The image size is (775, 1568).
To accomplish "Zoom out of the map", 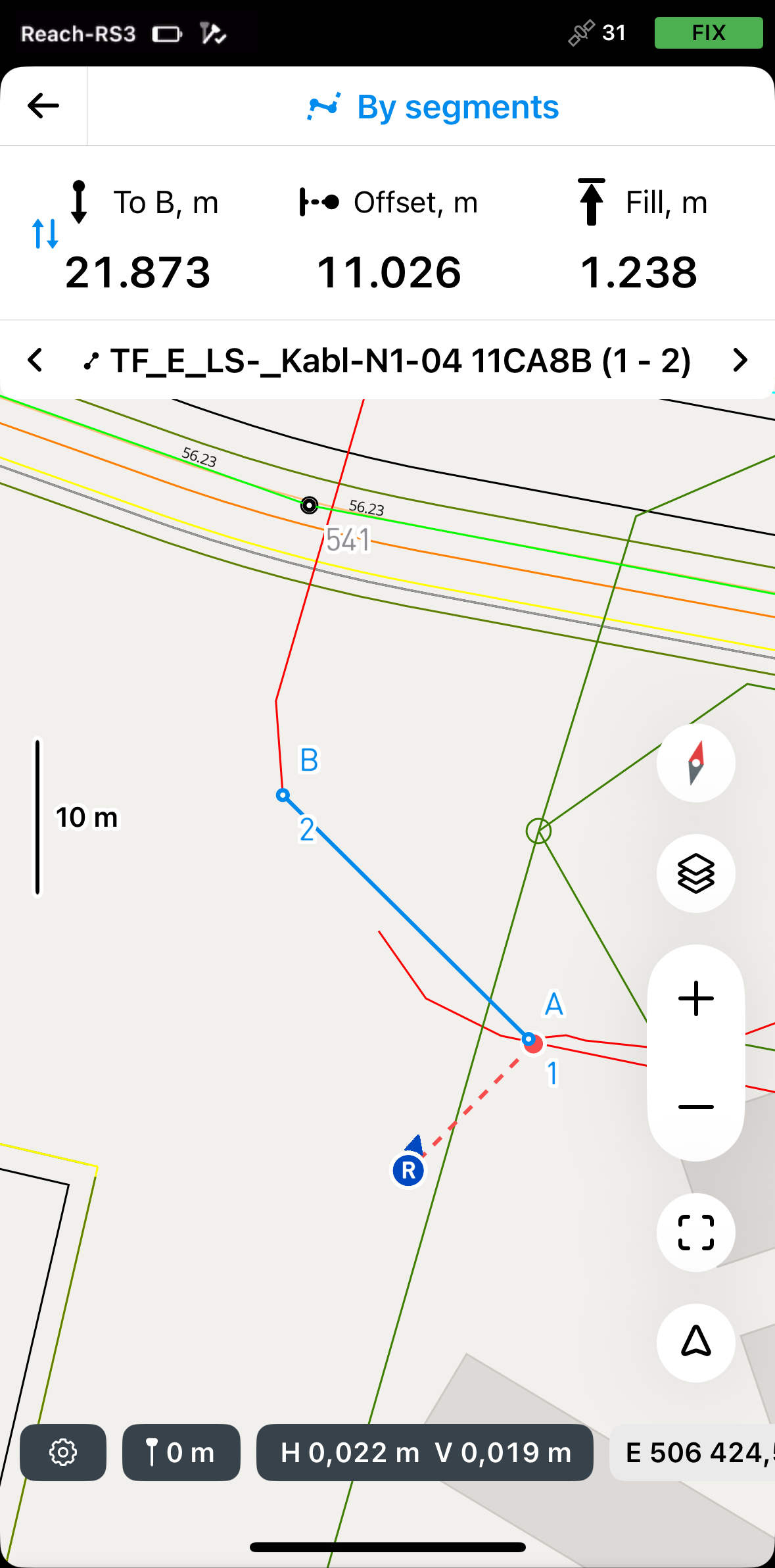I will pyautogui.click(x=695, y=1107).
